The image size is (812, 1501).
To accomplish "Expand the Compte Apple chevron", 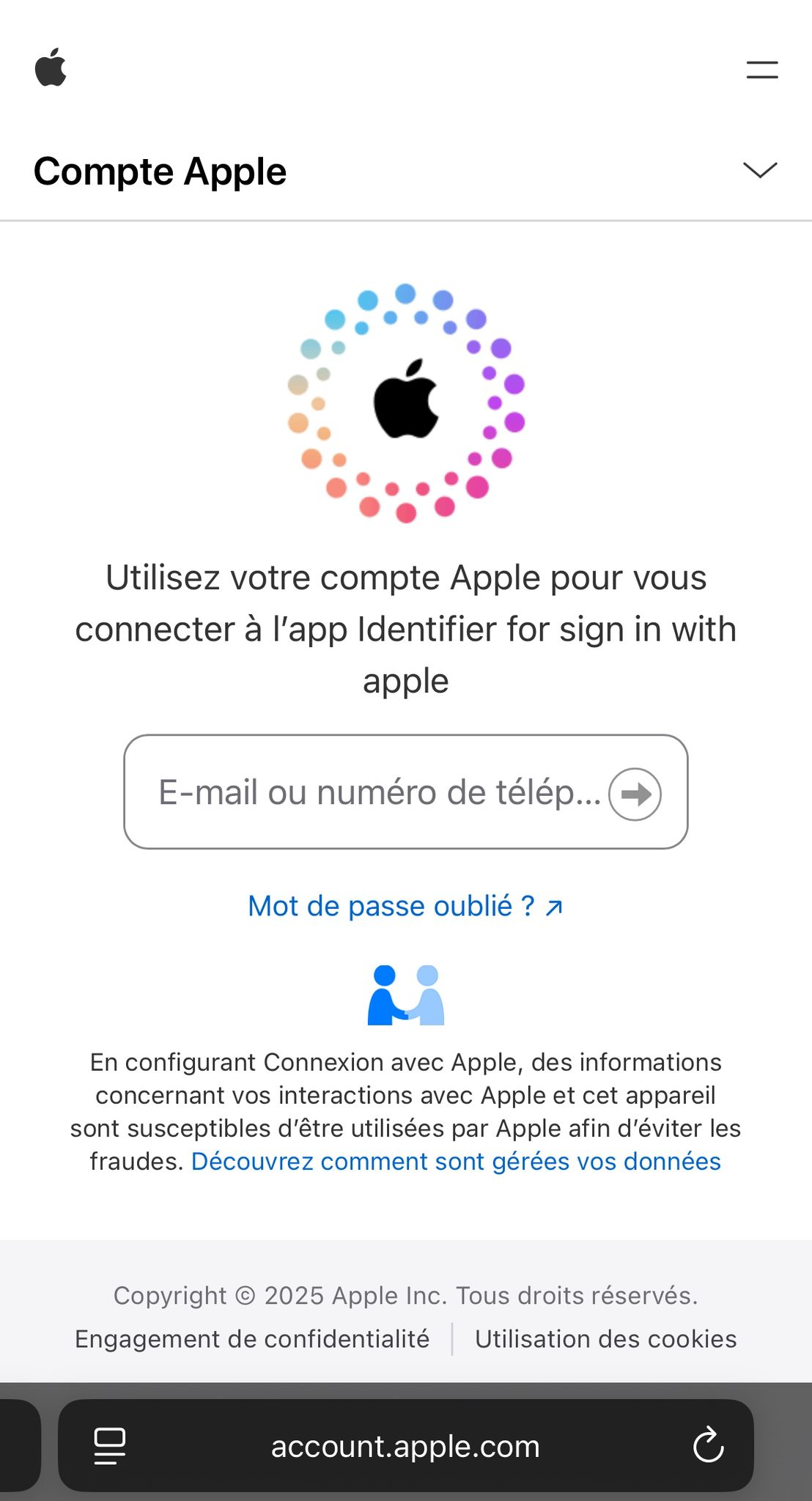I will coord(760,170).
